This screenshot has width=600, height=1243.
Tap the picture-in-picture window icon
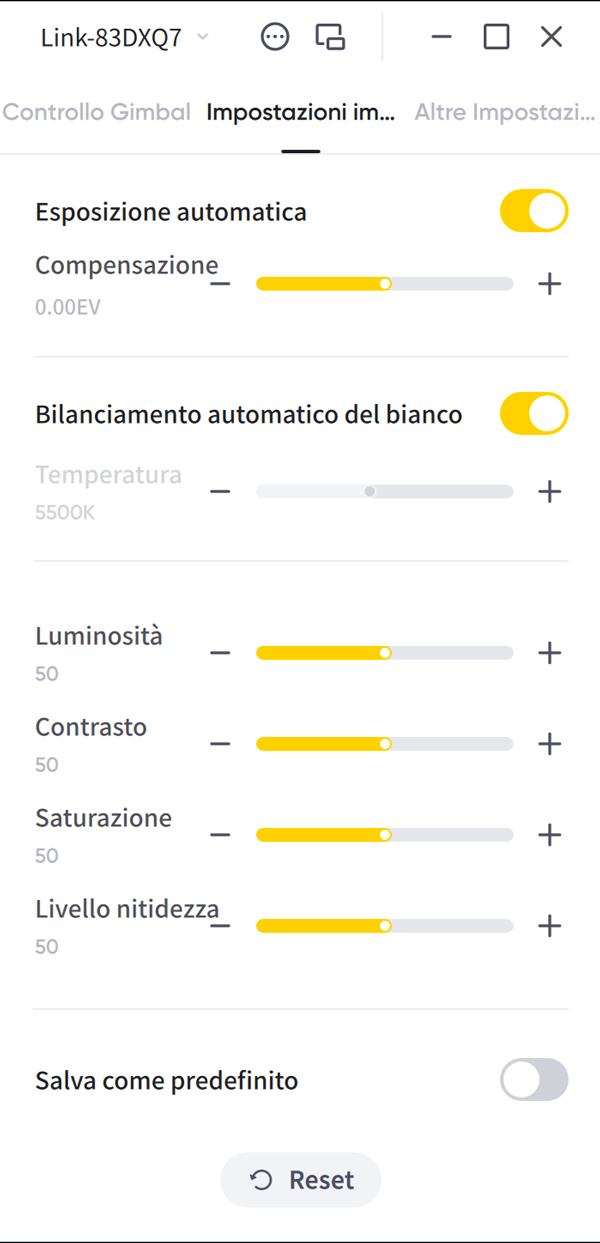[330, 38]
